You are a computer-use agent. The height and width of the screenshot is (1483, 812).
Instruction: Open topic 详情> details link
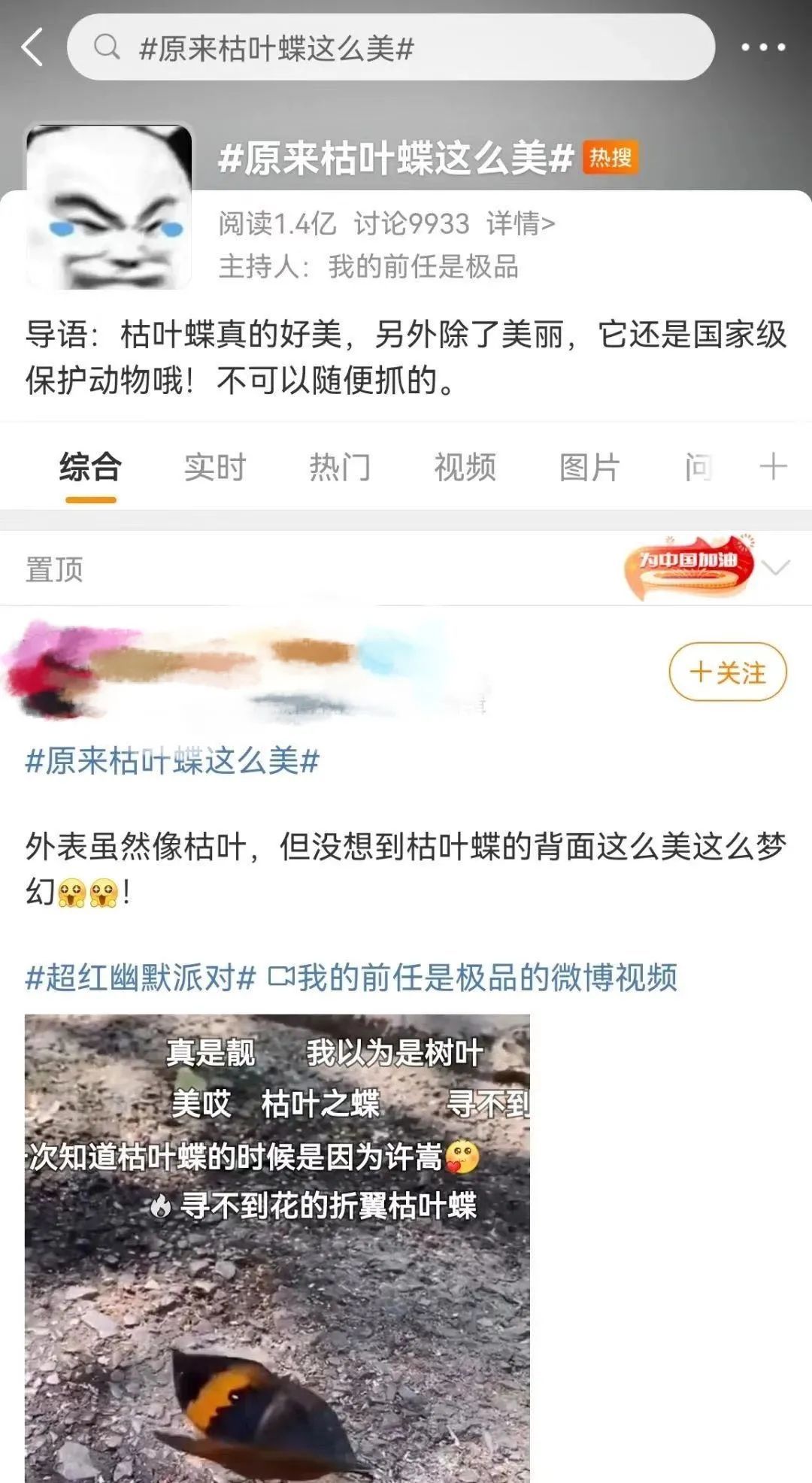tap(520, 223)
